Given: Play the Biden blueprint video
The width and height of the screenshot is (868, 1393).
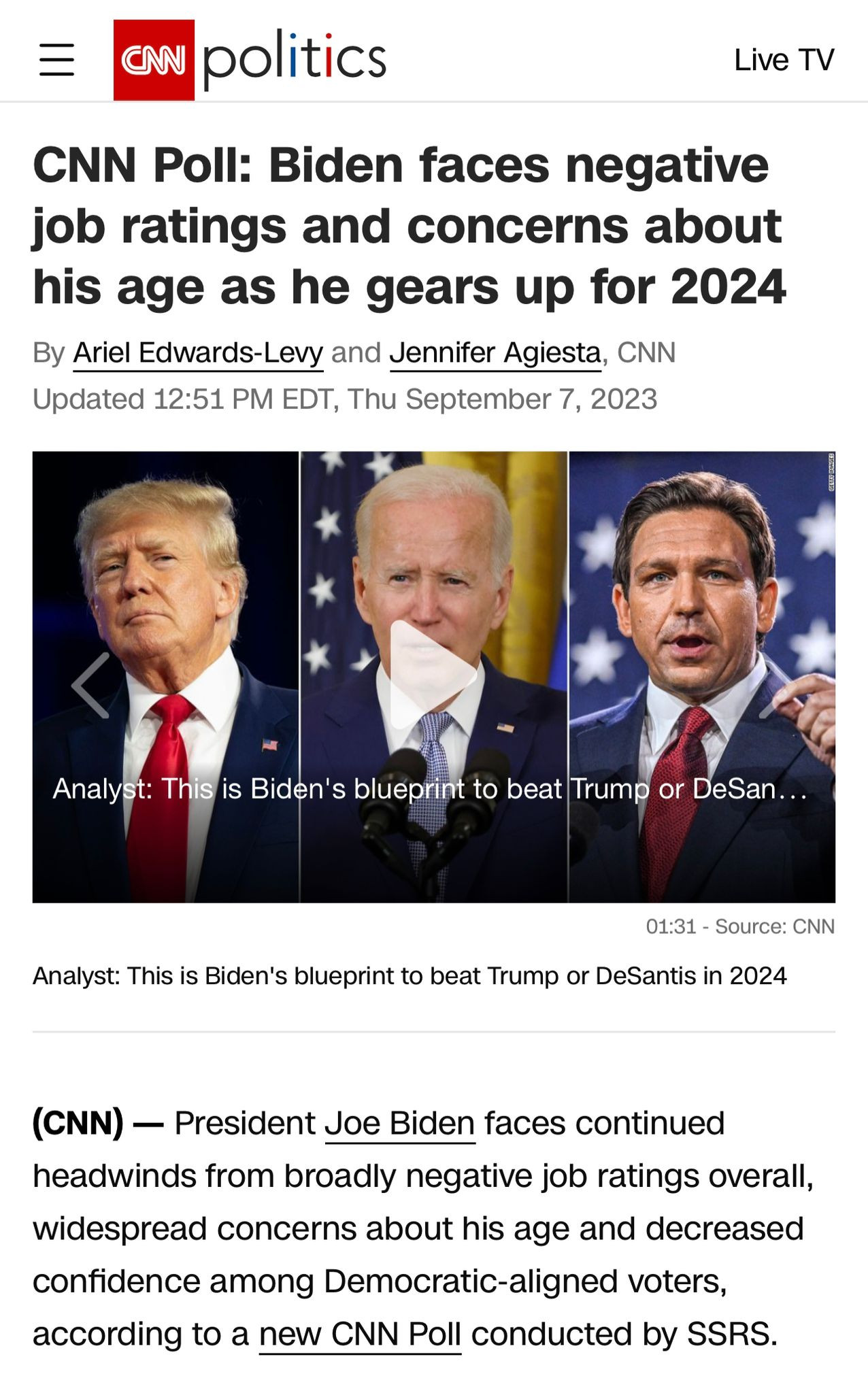Looking at the screenshot, I should (433, 676).
